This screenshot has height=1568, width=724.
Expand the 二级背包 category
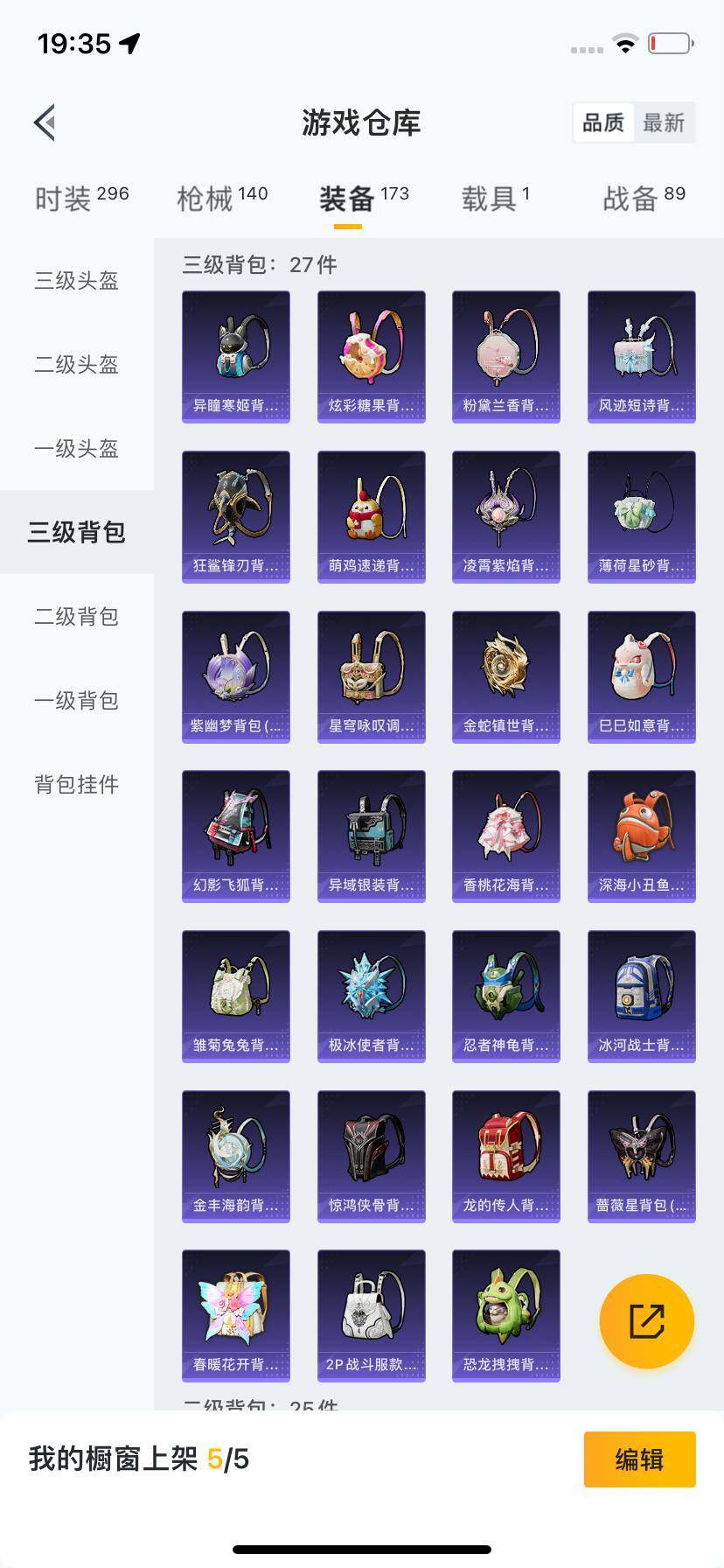pos(76,617)
